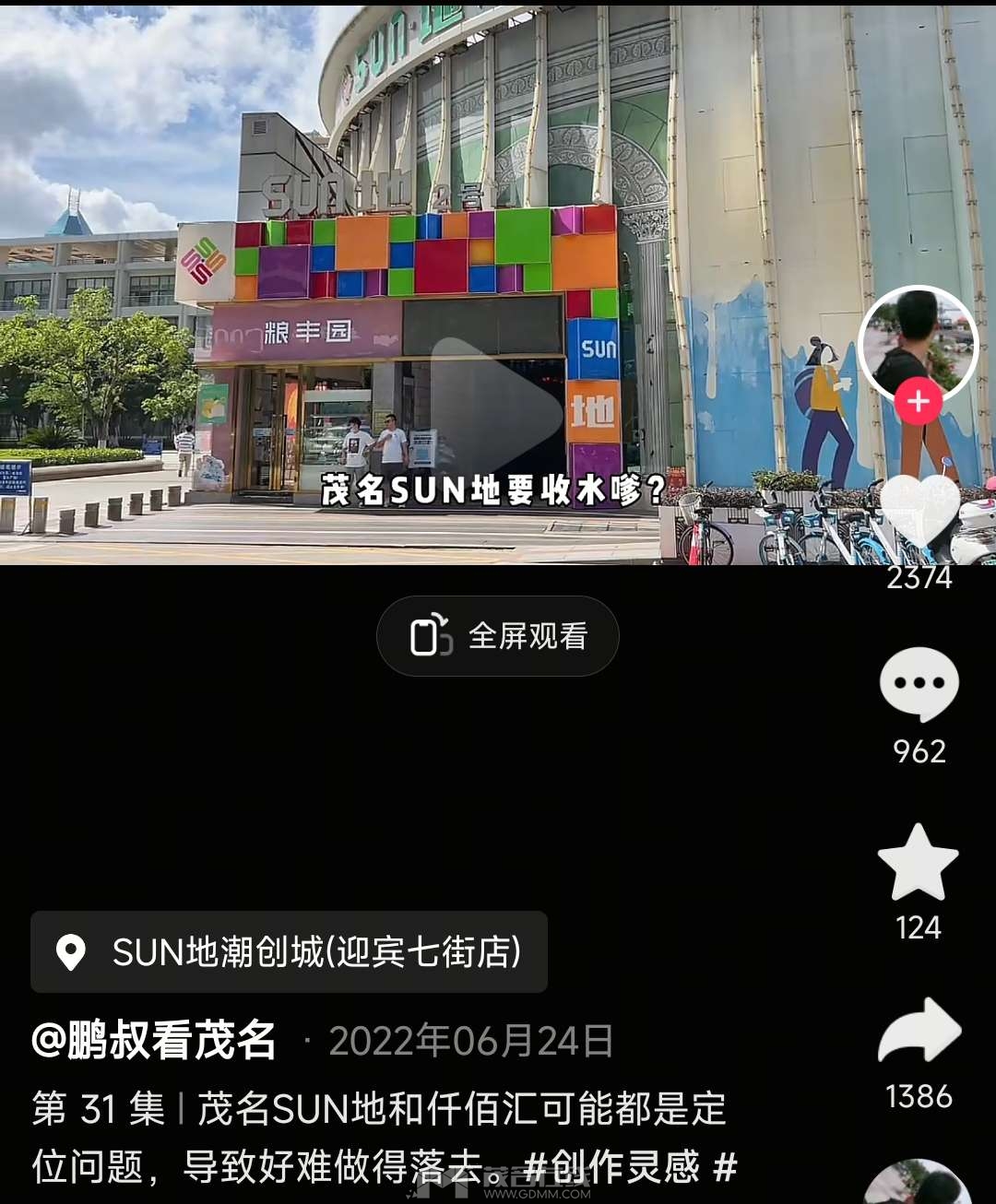Follow the creator with the plus button
996x1204 pixels.
tap(918, 402)
